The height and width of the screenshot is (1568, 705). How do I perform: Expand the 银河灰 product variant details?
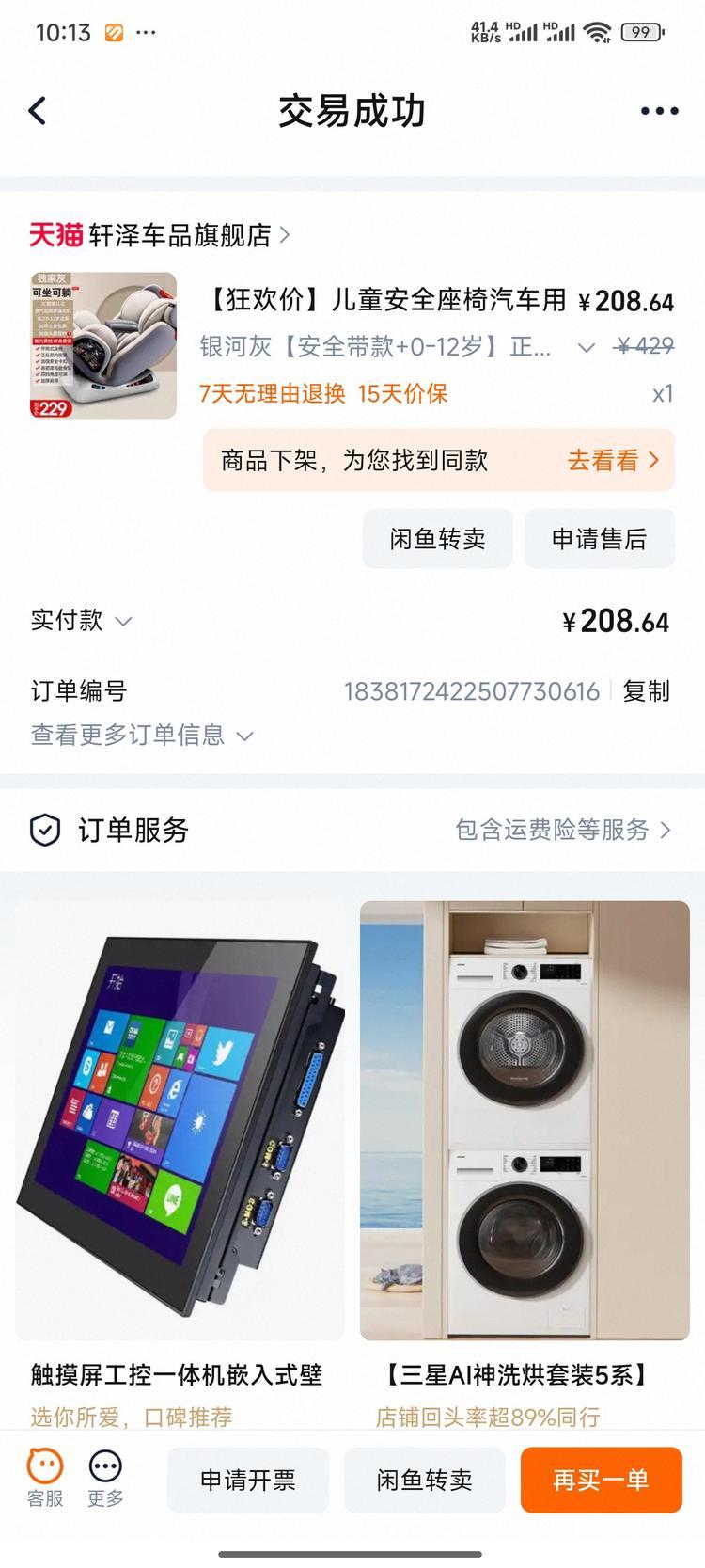click(x=585, y=347)
